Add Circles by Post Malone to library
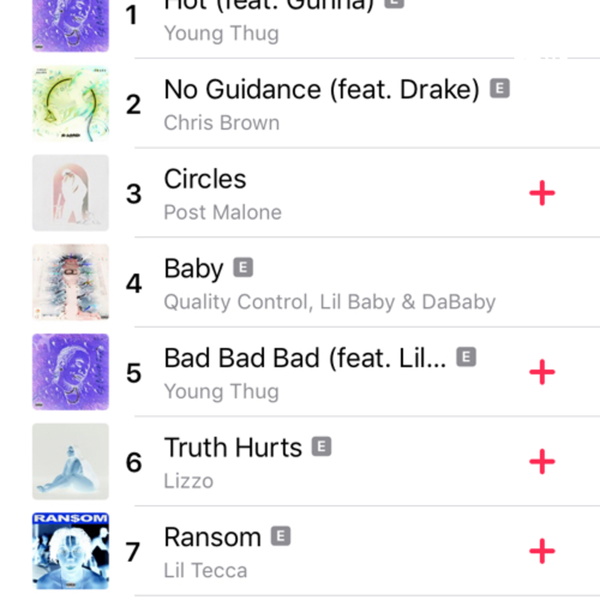This screenshot has width=600, height=600. pyautogui.click(x=541, y=193)
